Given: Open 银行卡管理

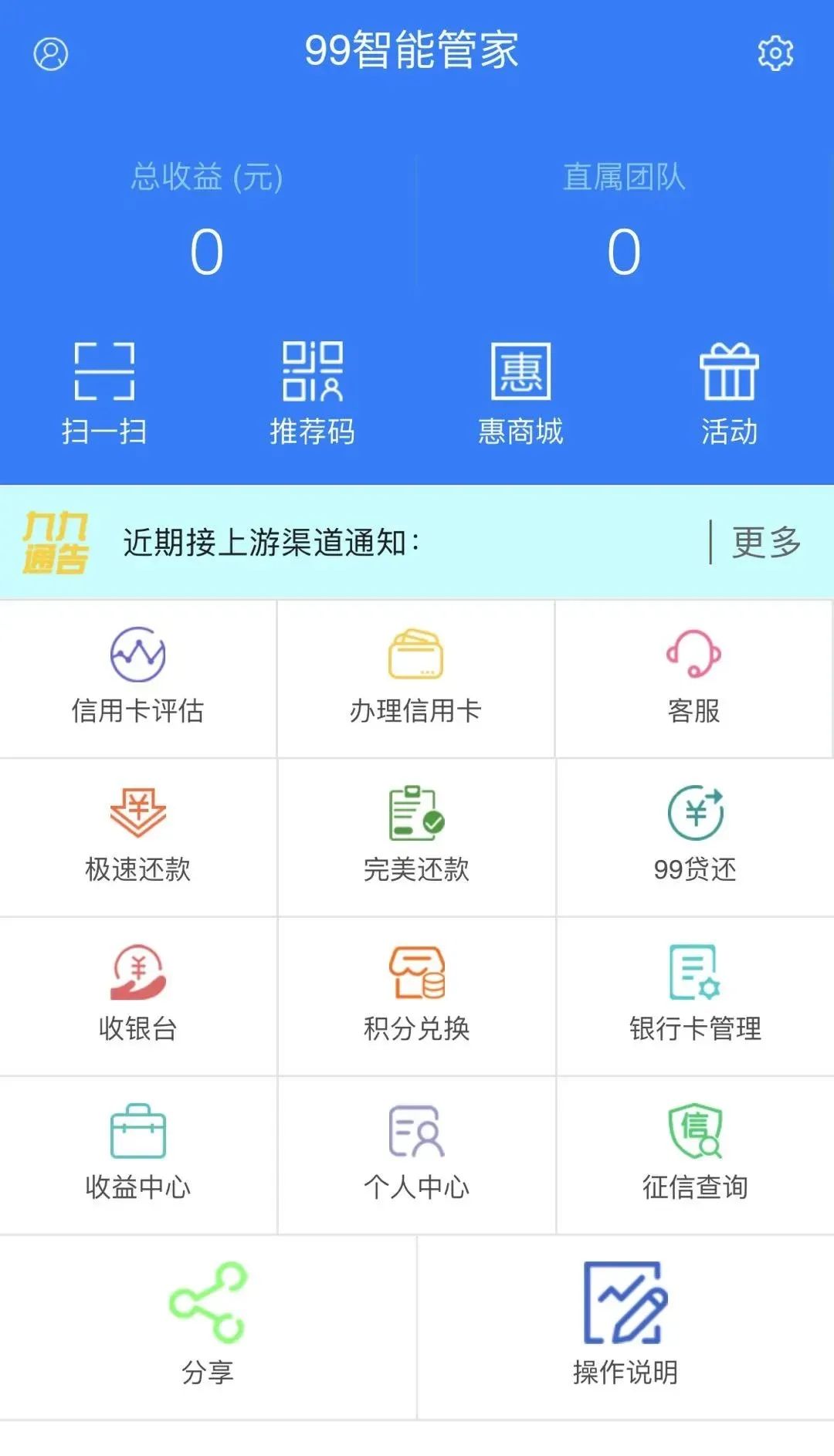Looking at the screenshot, I should 695,996.
